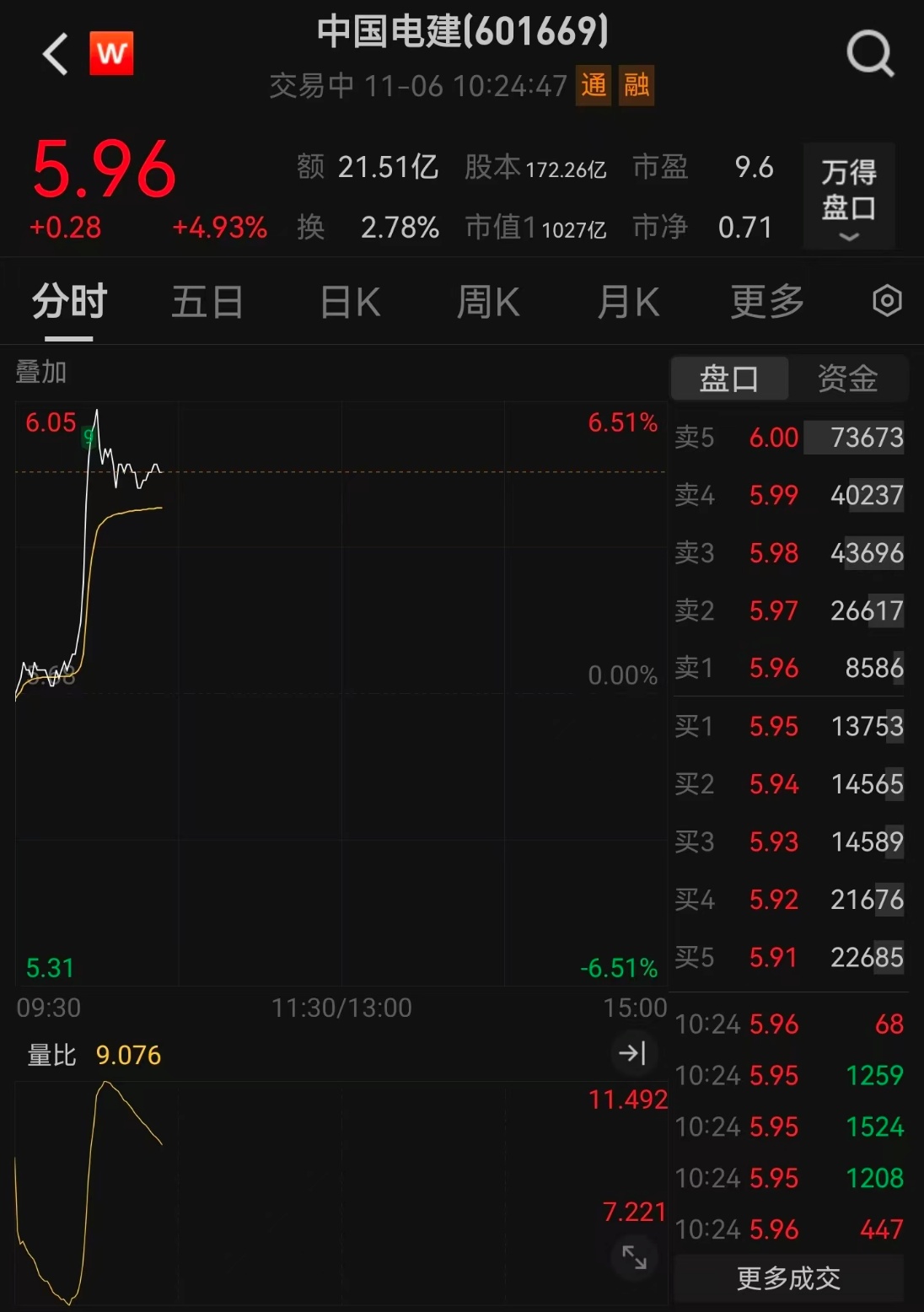Switch to the 五日 chart tab
The height and width of the screenshot is (1312, 924).
click(x=207, y=302)
